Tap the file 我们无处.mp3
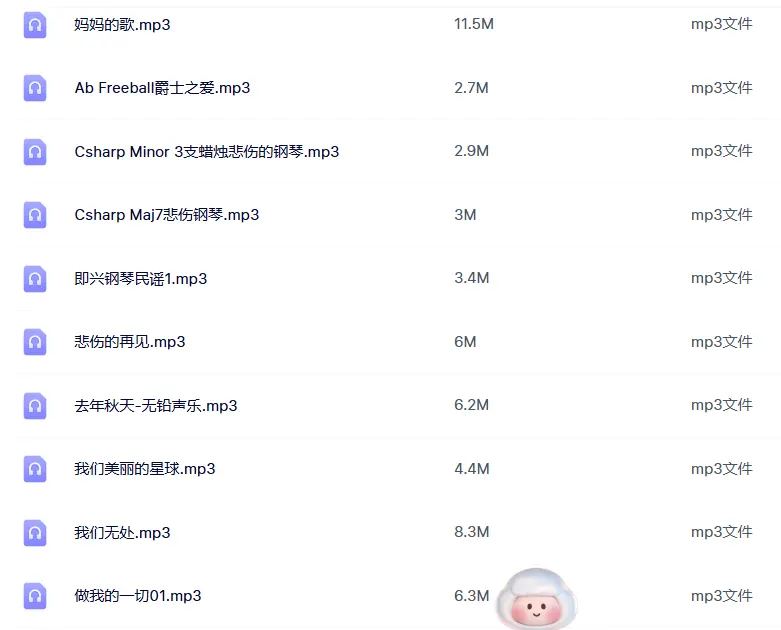The width and height of the screenshot is (781, 630). [x=122, y=533]
